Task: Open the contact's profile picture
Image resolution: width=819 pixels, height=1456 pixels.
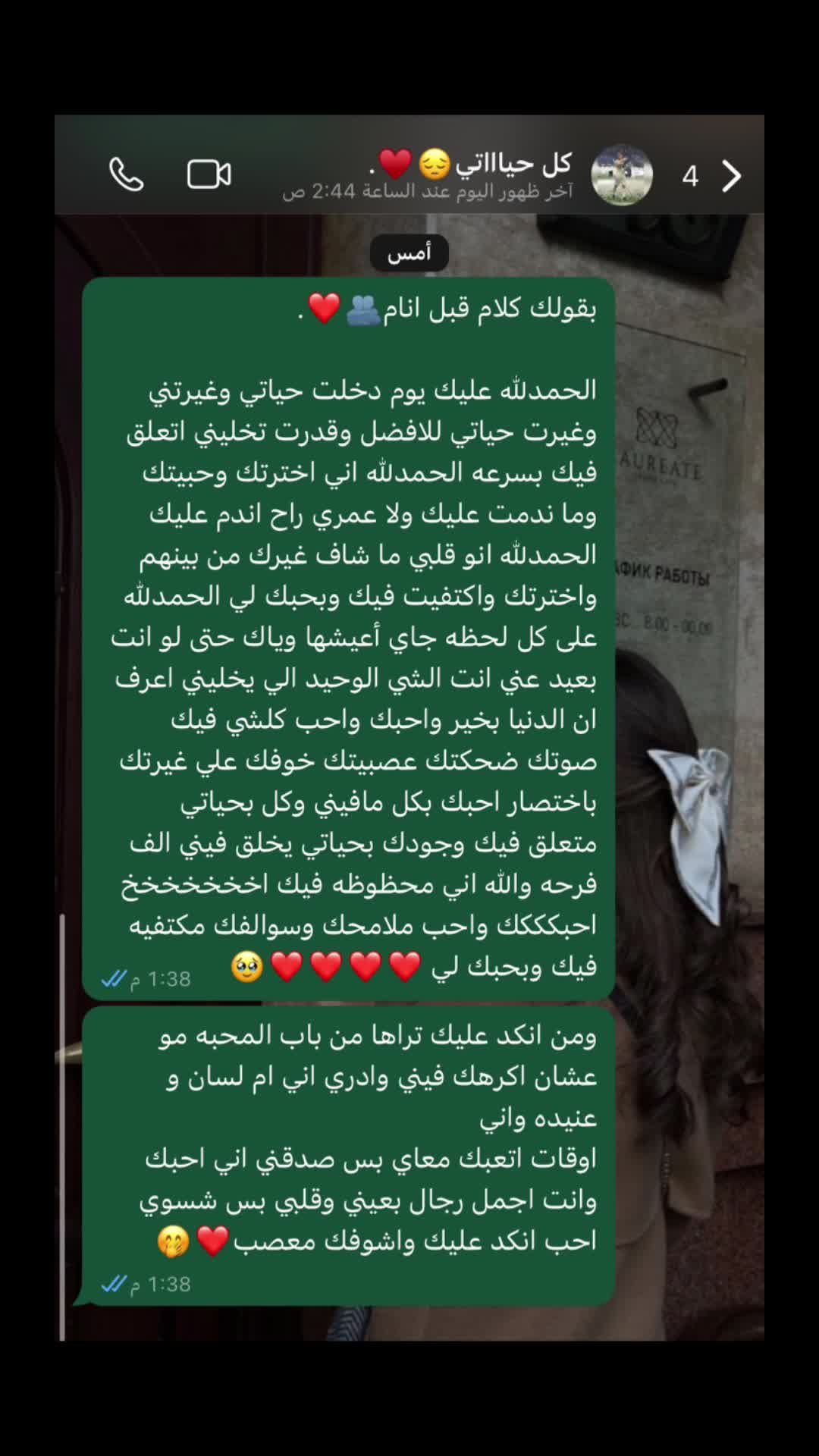Action: click(x=622, y=175)
